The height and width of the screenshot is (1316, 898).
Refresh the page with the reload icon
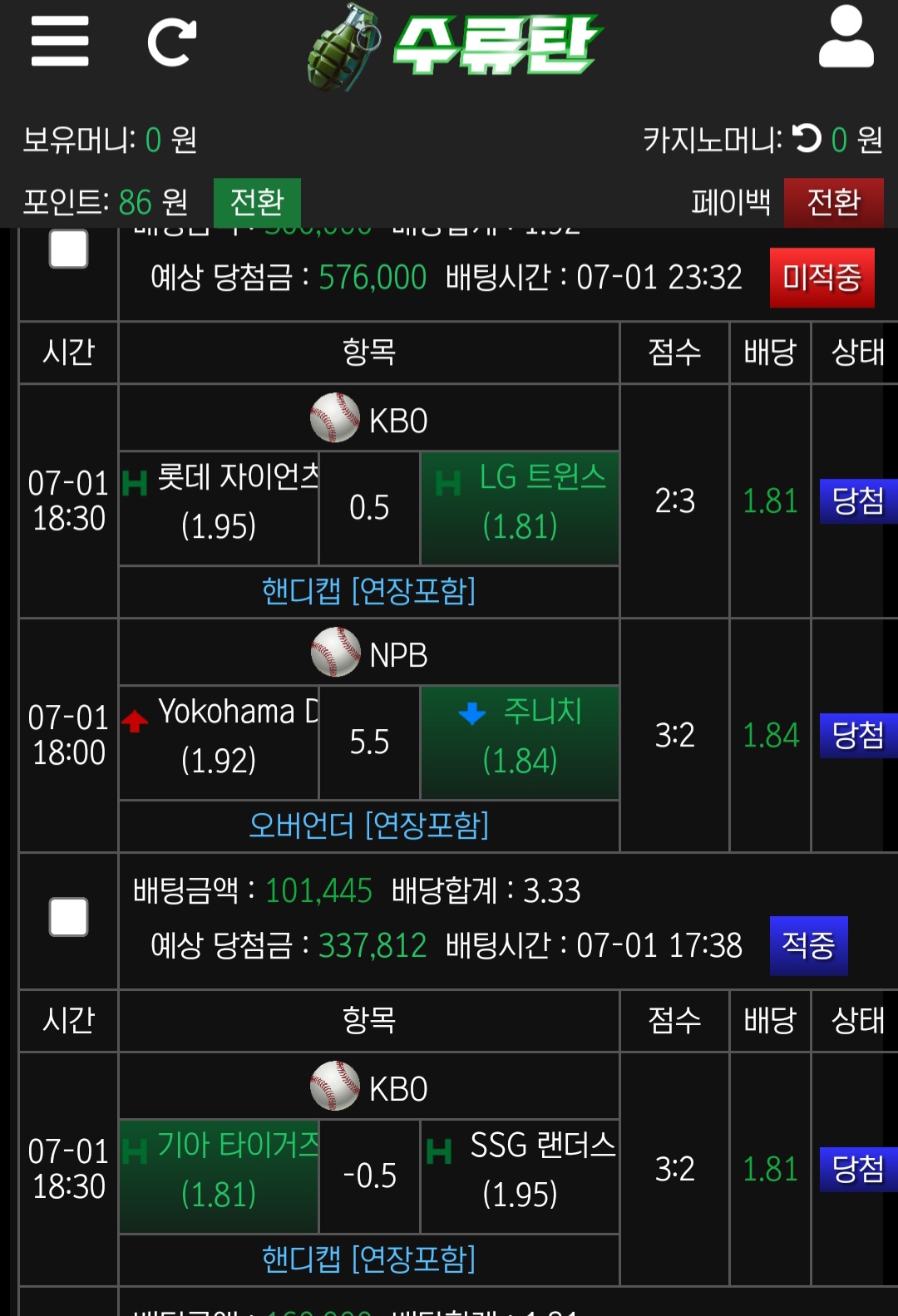(171, 42)
